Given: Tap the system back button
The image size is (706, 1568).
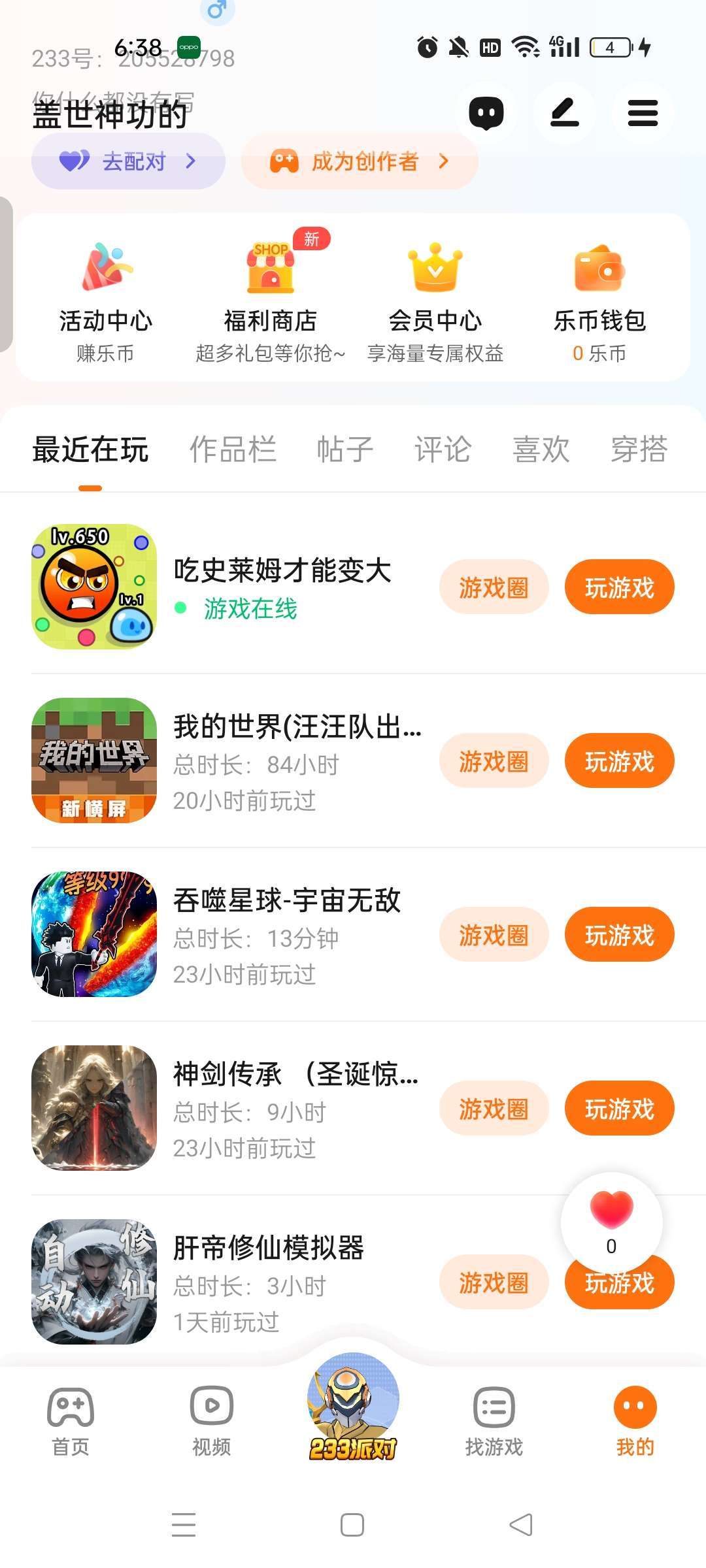Looking at the screenshot, I should [x=521, y=1525].
